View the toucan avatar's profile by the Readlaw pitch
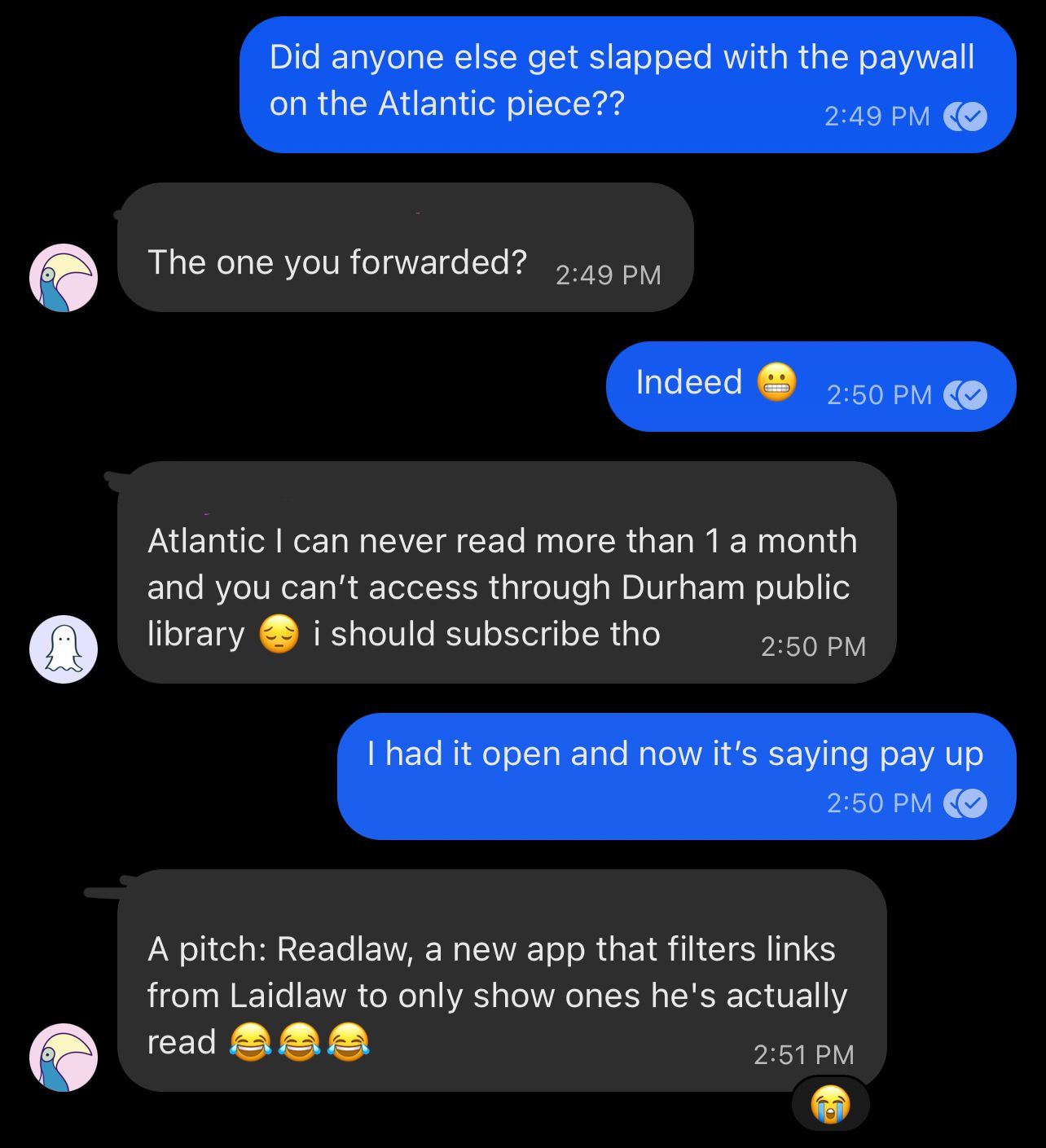 (x=64, y=1057)
